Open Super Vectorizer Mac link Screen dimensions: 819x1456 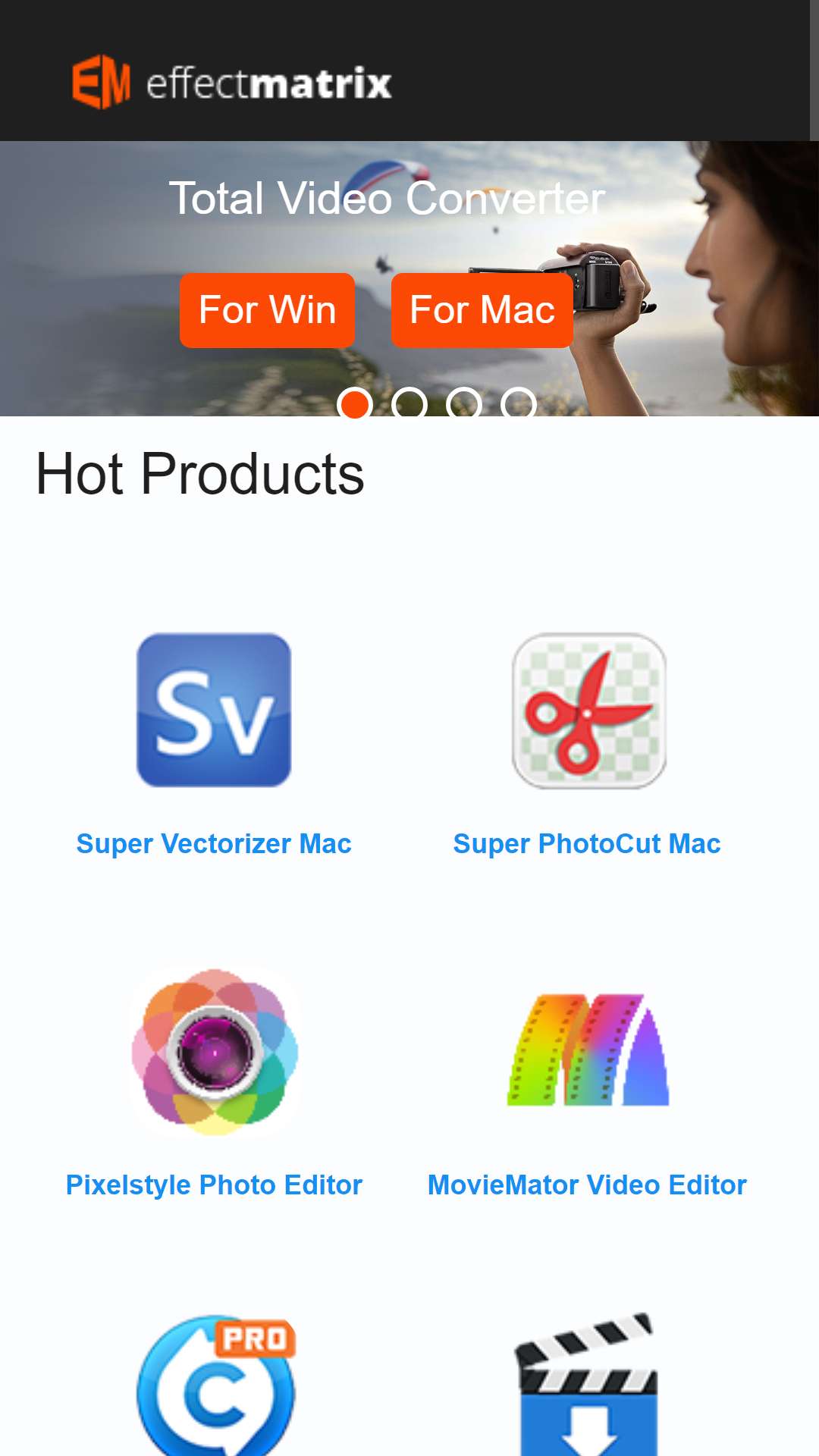click(214, 844)
